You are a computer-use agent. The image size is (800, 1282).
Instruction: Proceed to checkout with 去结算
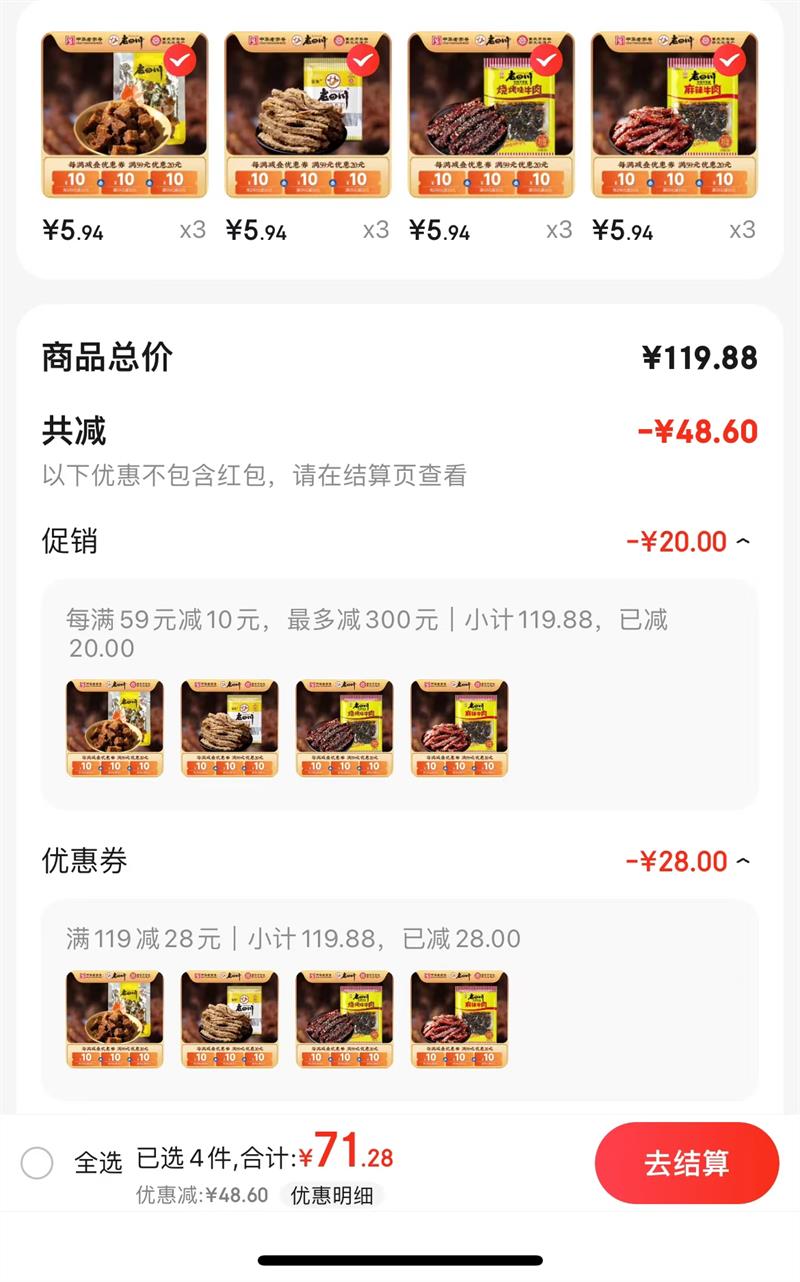tap(686, 1163)
